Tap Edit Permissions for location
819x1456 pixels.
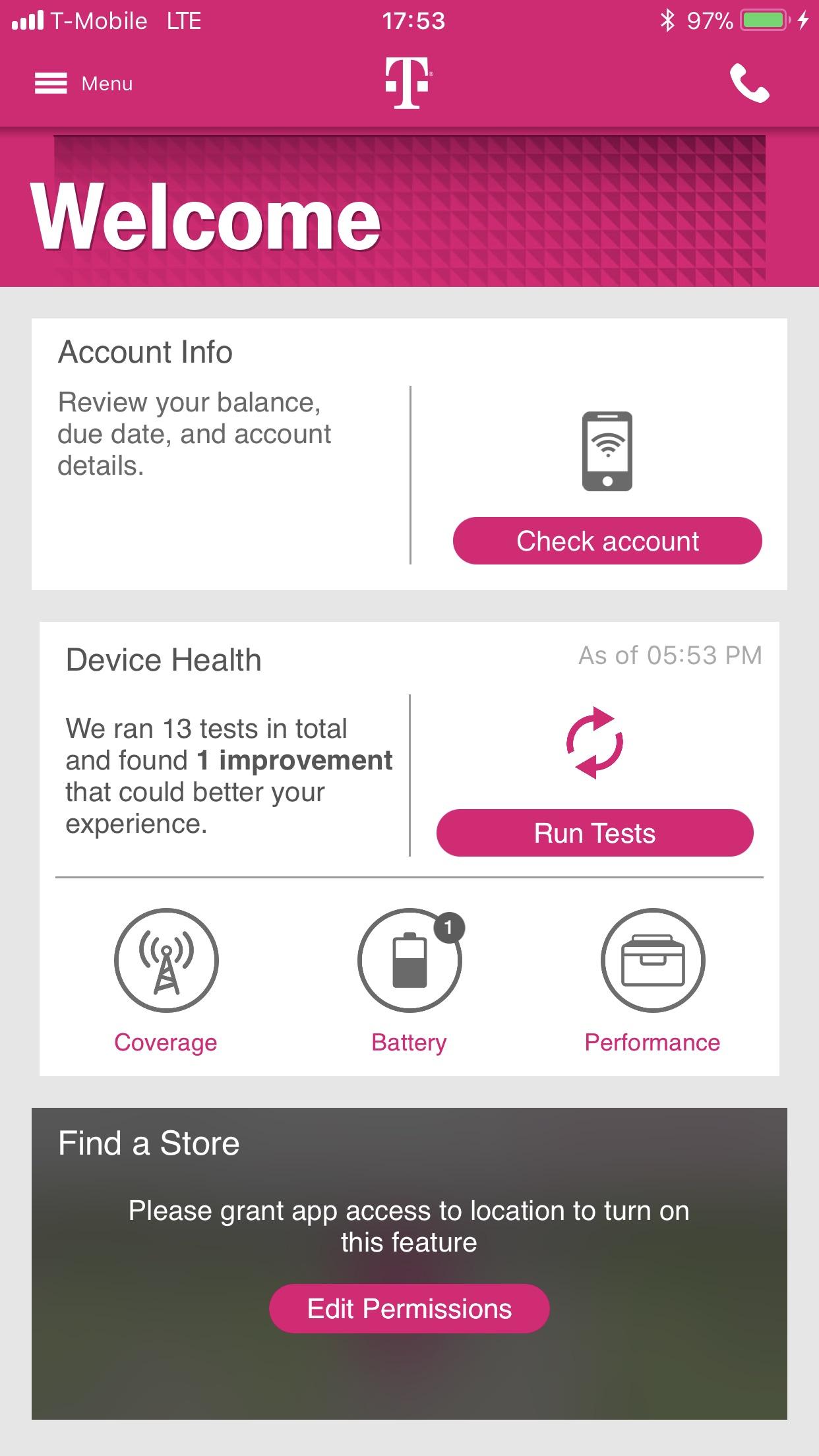tap(409, 1308)
